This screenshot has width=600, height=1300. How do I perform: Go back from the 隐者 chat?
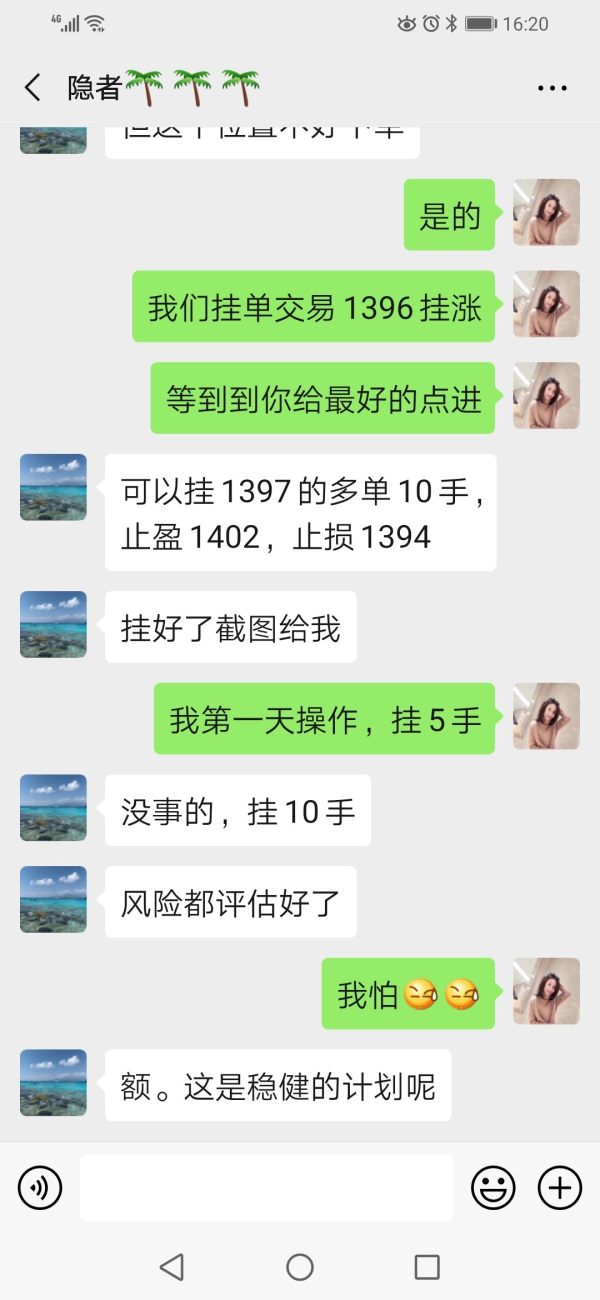point(33,88)
